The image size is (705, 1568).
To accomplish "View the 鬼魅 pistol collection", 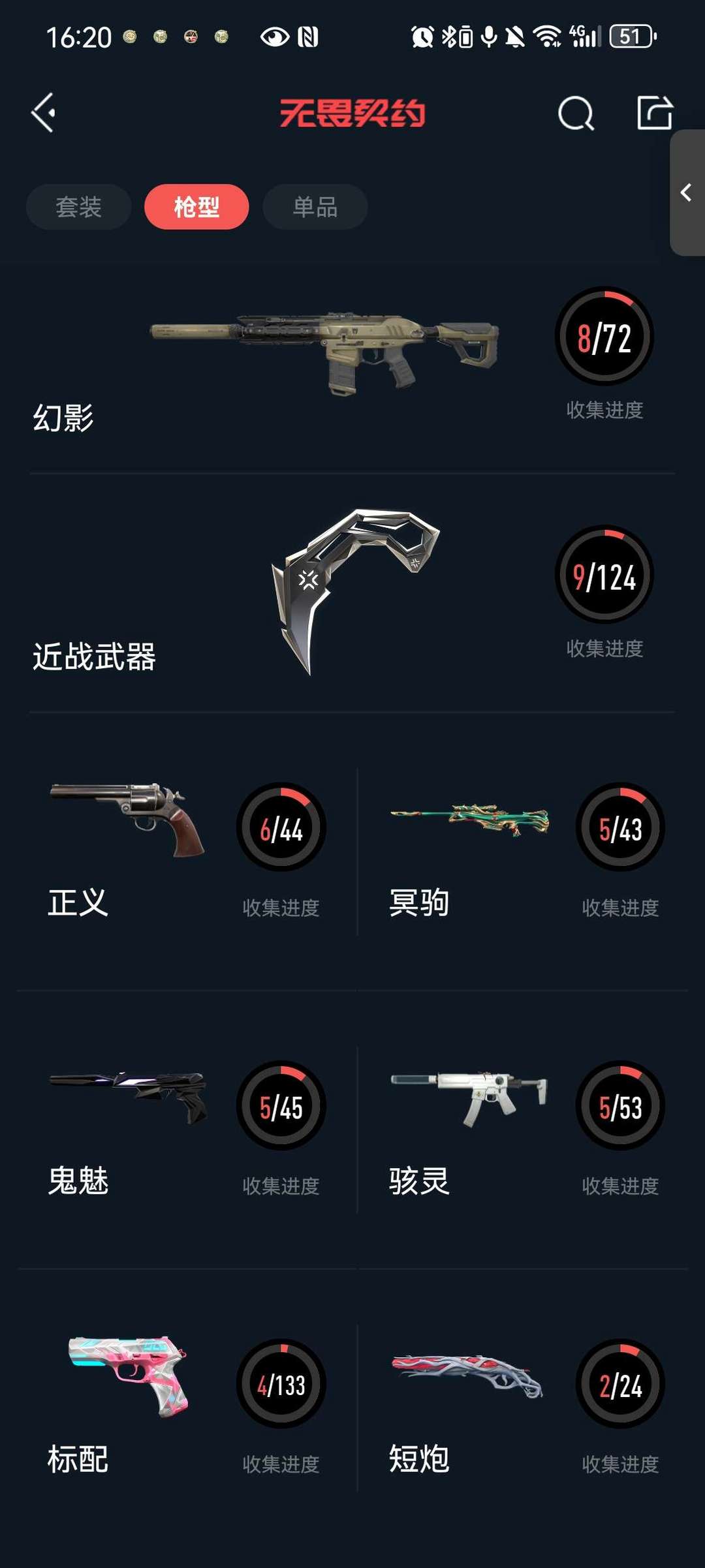I will click(x=187, y=1130).
